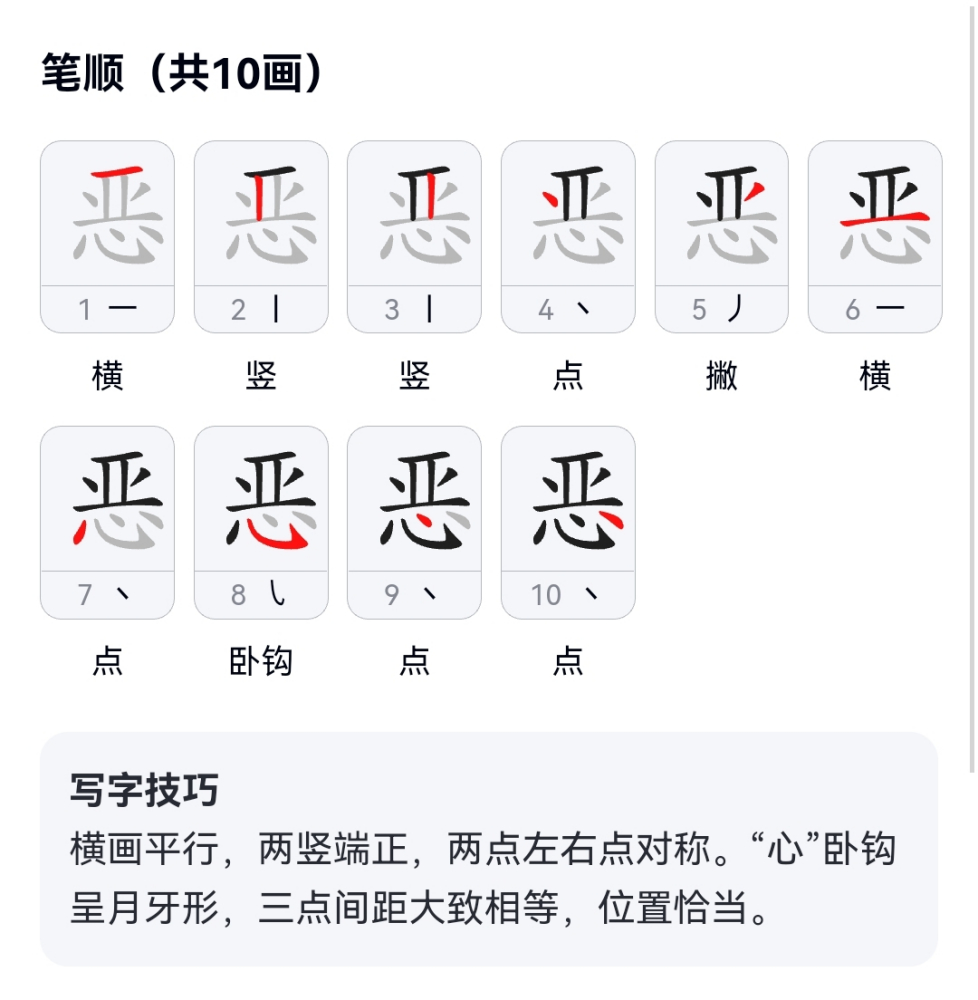
Task: Open stroke 1 横 card
Action: click(x=107, y=237)
